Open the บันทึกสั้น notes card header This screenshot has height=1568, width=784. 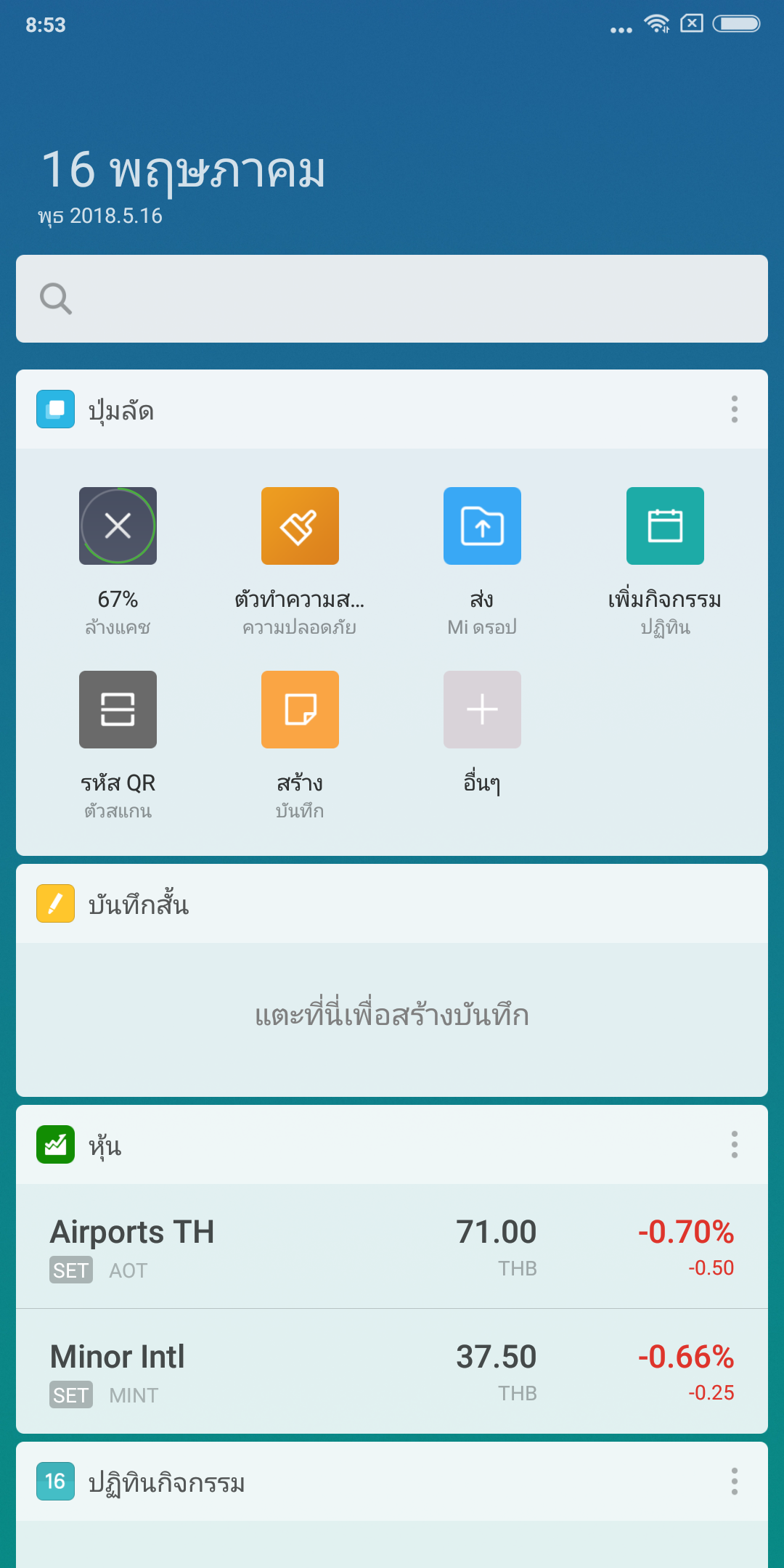[x=138, y=905]
